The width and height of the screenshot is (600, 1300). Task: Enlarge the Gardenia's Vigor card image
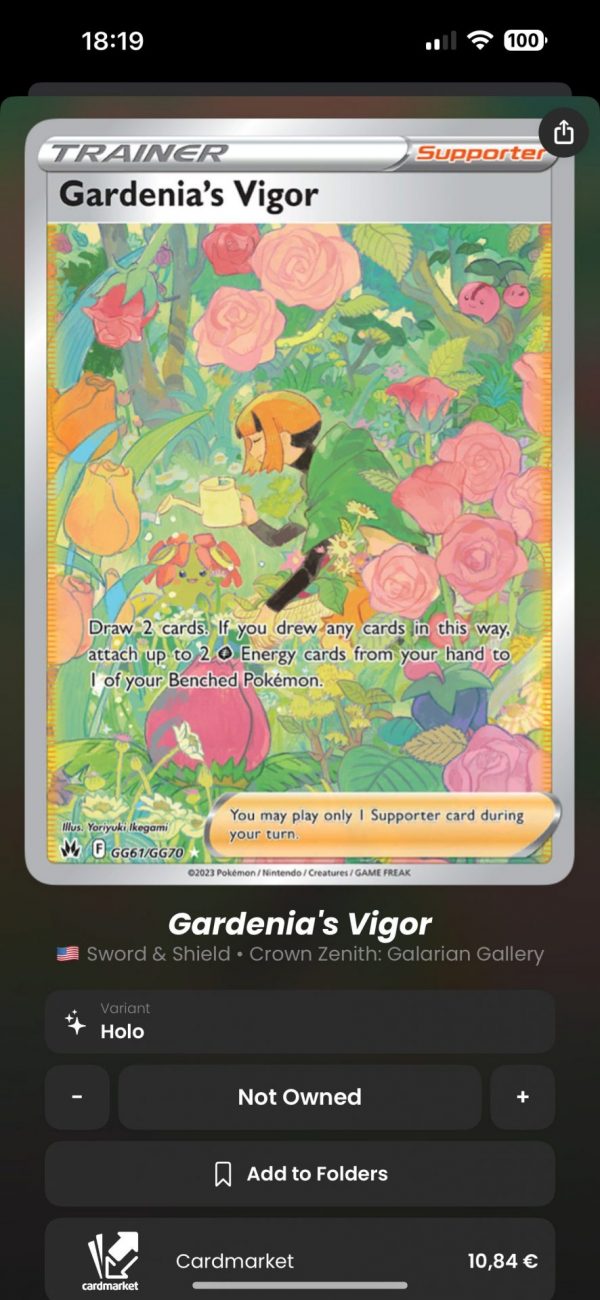tap(299, 500)
